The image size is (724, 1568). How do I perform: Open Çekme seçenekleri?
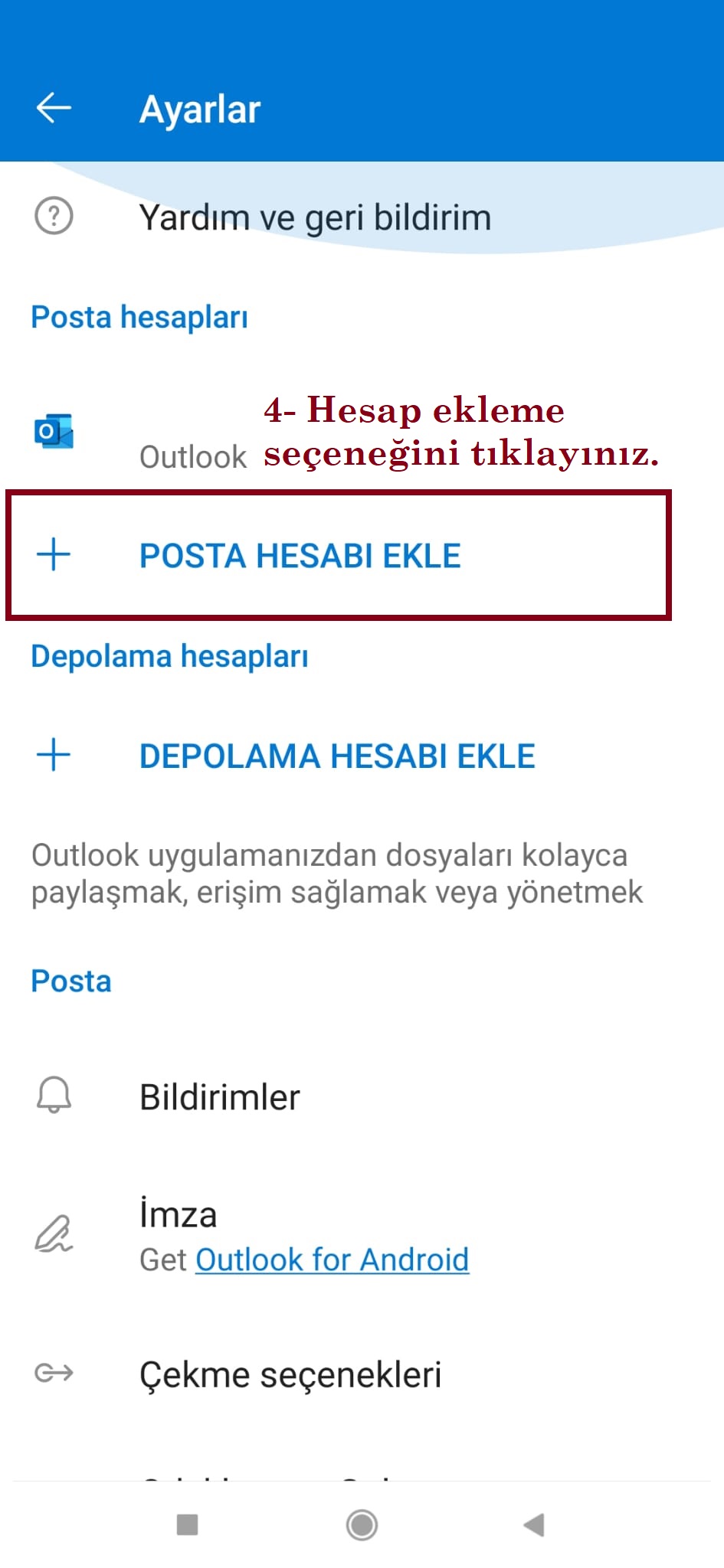(x=290, y=1375)
